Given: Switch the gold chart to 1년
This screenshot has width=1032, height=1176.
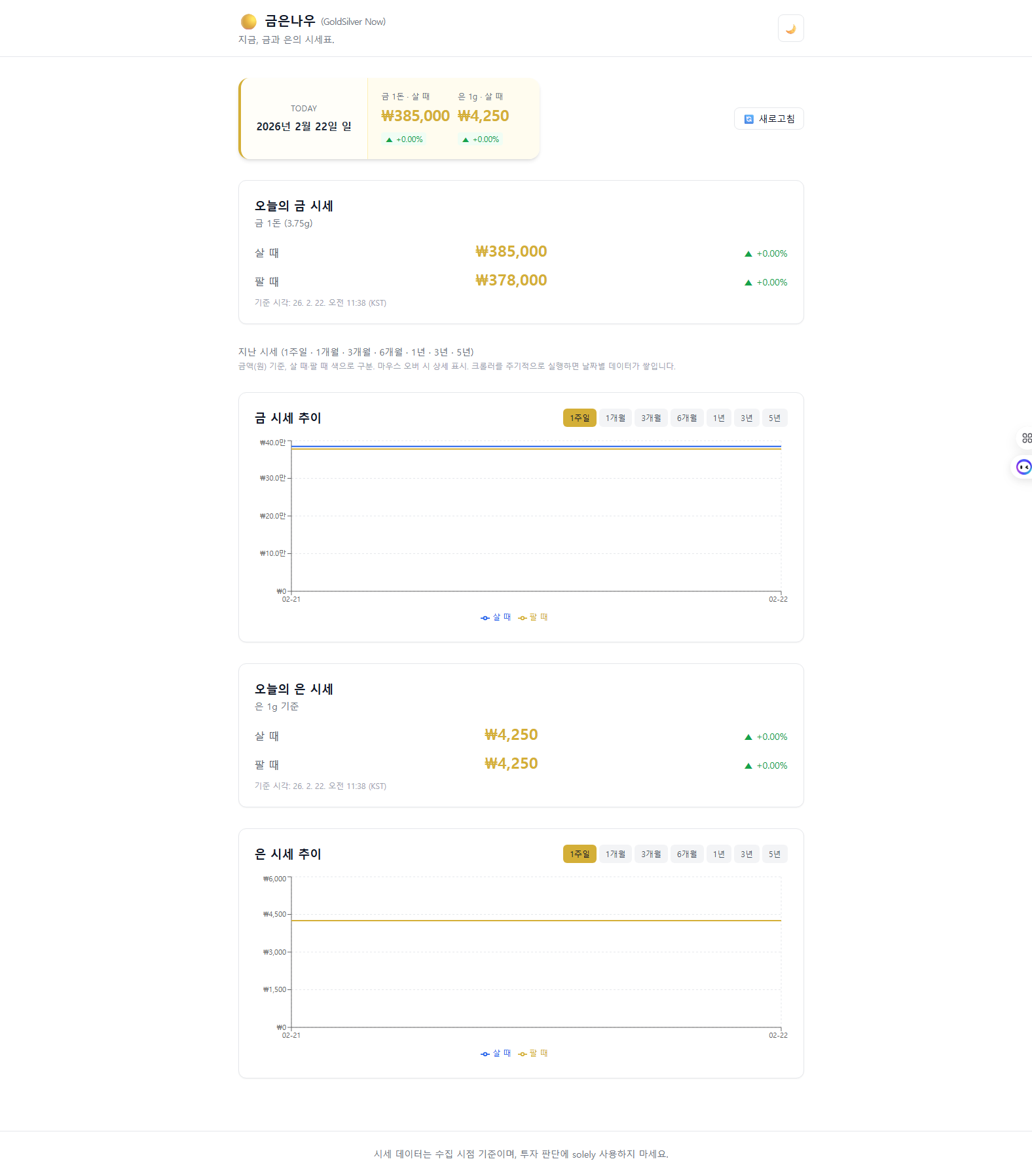Looking at the screenshot, I should coord(718,418).
